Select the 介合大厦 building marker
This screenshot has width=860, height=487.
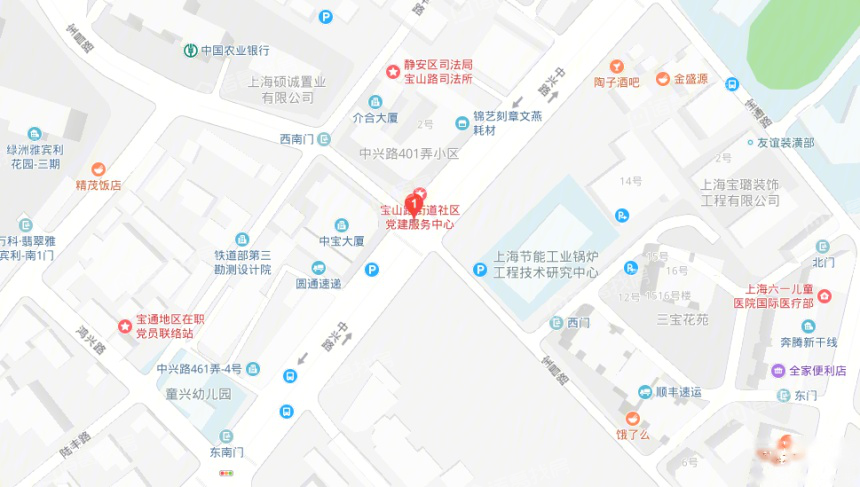(x=375, y=102)
